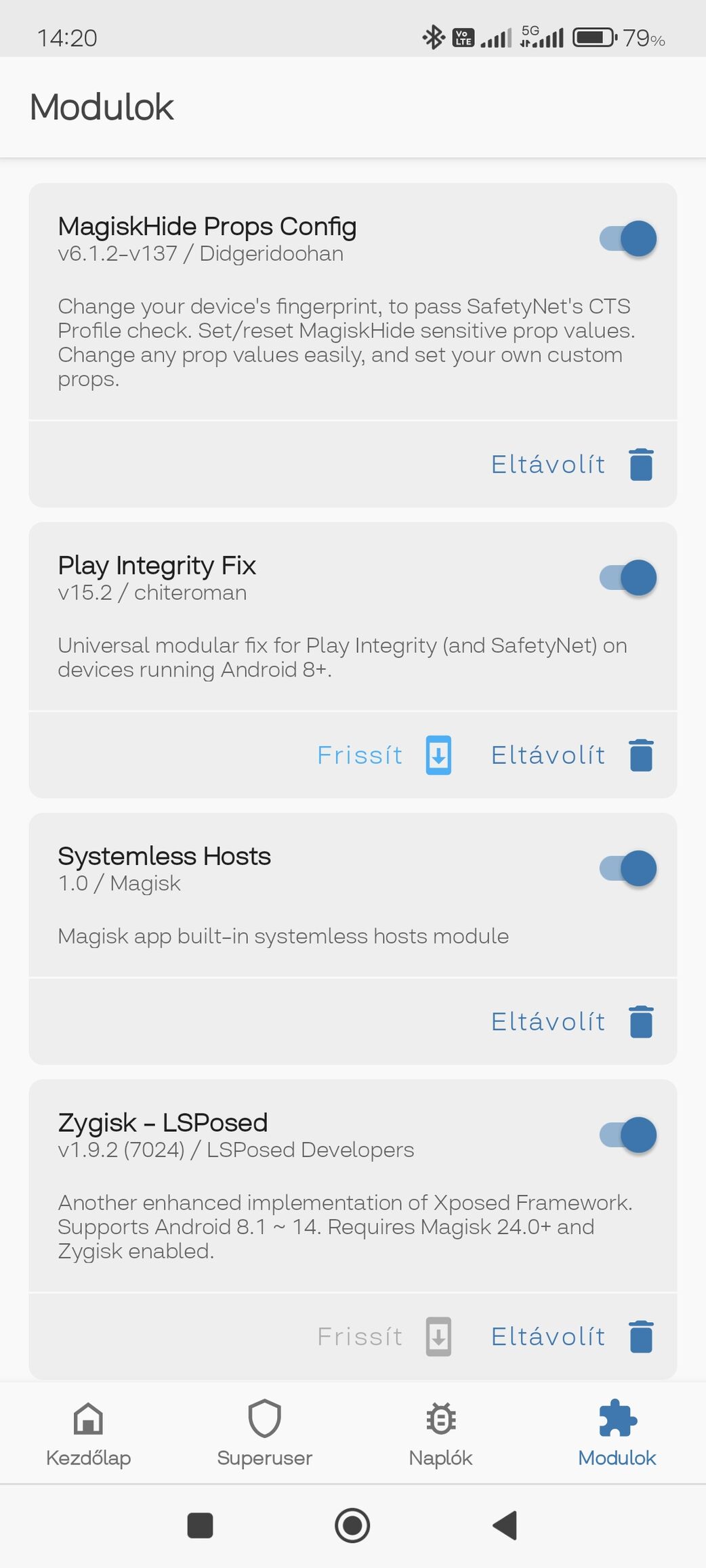Image resolution: width=706 pixels, height=1568 pixels.
Task: Tap the system back button
Action: click(x=505, y=1525)
